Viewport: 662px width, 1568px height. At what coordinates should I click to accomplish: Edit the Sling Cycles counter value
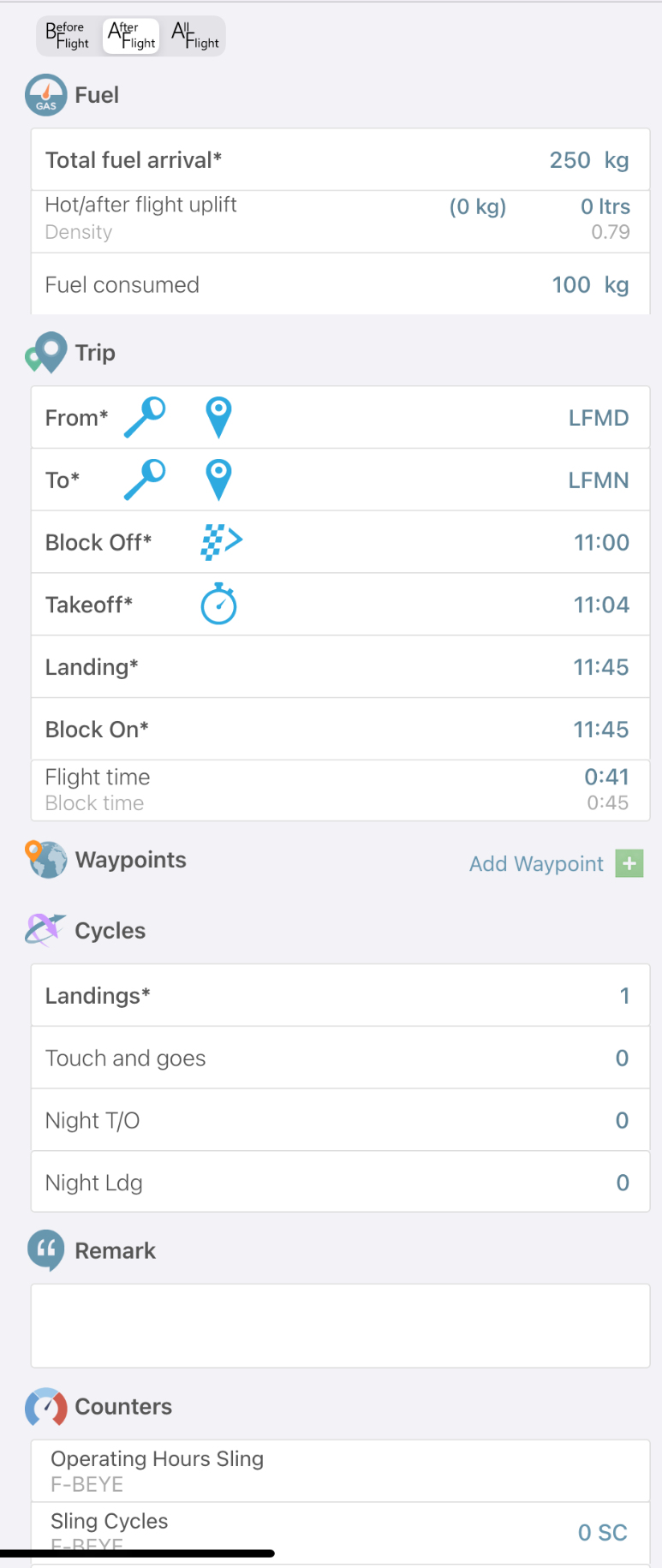[602, 1532]
